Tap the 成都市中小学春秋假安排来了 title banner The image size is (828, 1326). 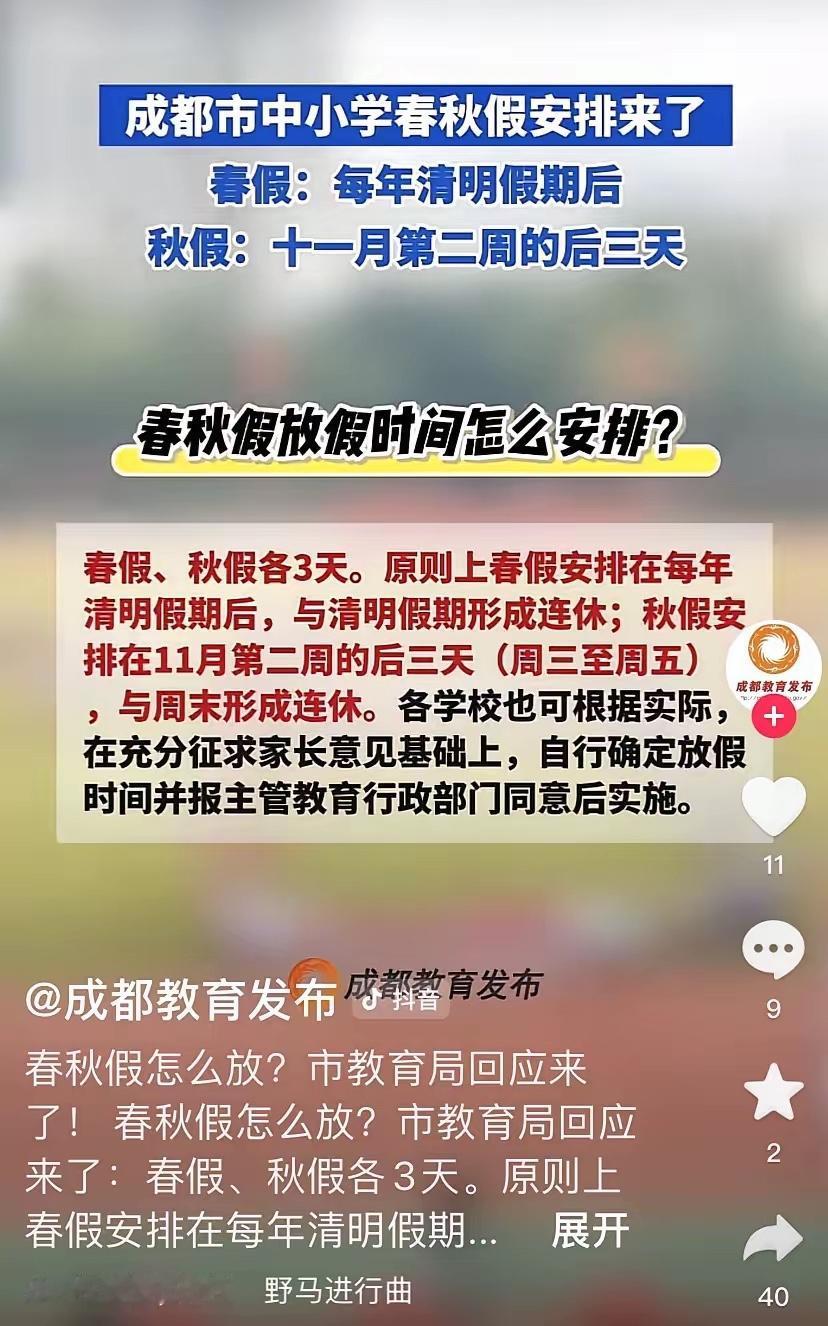[x=413, y=116]
